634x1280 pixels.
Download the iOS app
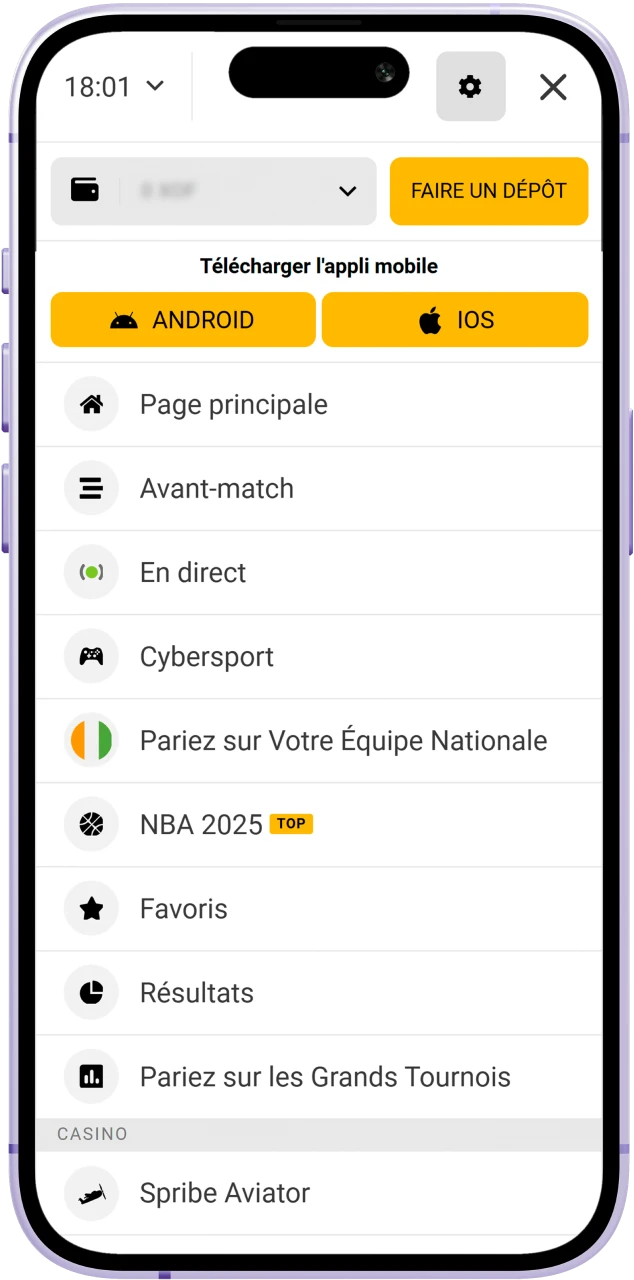455,320
